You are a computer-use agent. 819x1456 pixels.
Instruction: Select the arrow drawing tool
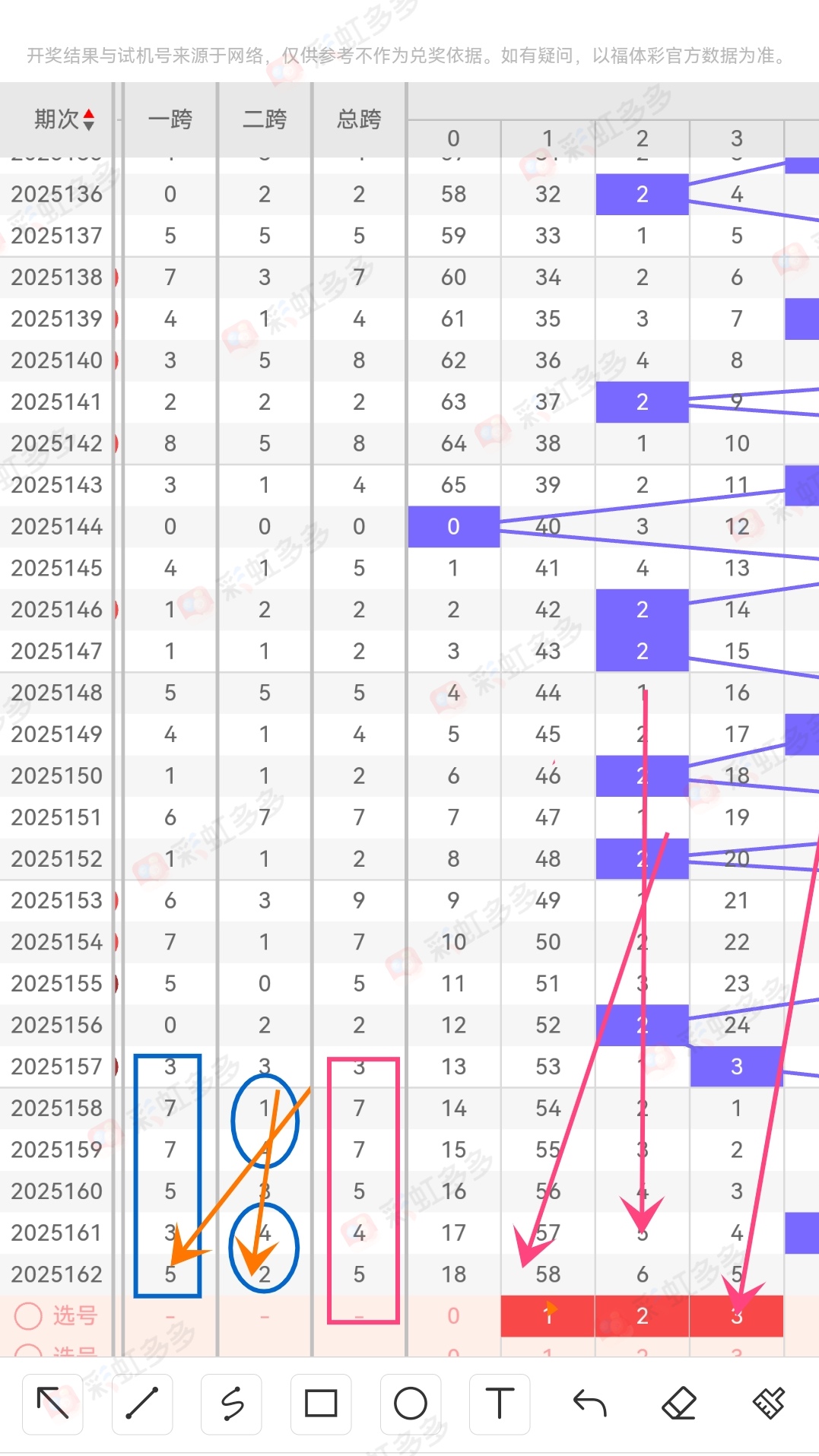[52, 1404]
